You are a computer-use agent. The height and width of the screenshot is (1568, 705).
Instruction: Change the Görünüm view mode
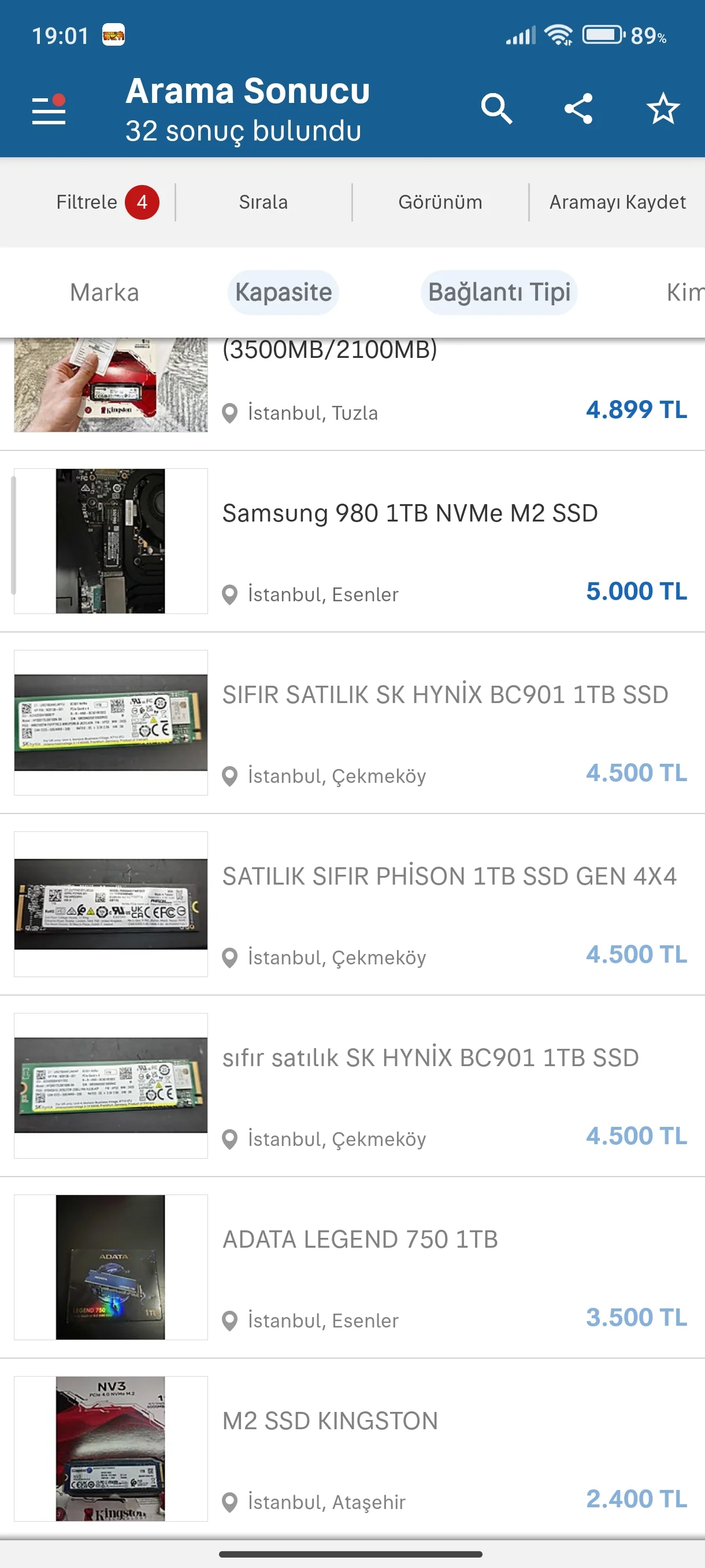(x=440, y=202)
